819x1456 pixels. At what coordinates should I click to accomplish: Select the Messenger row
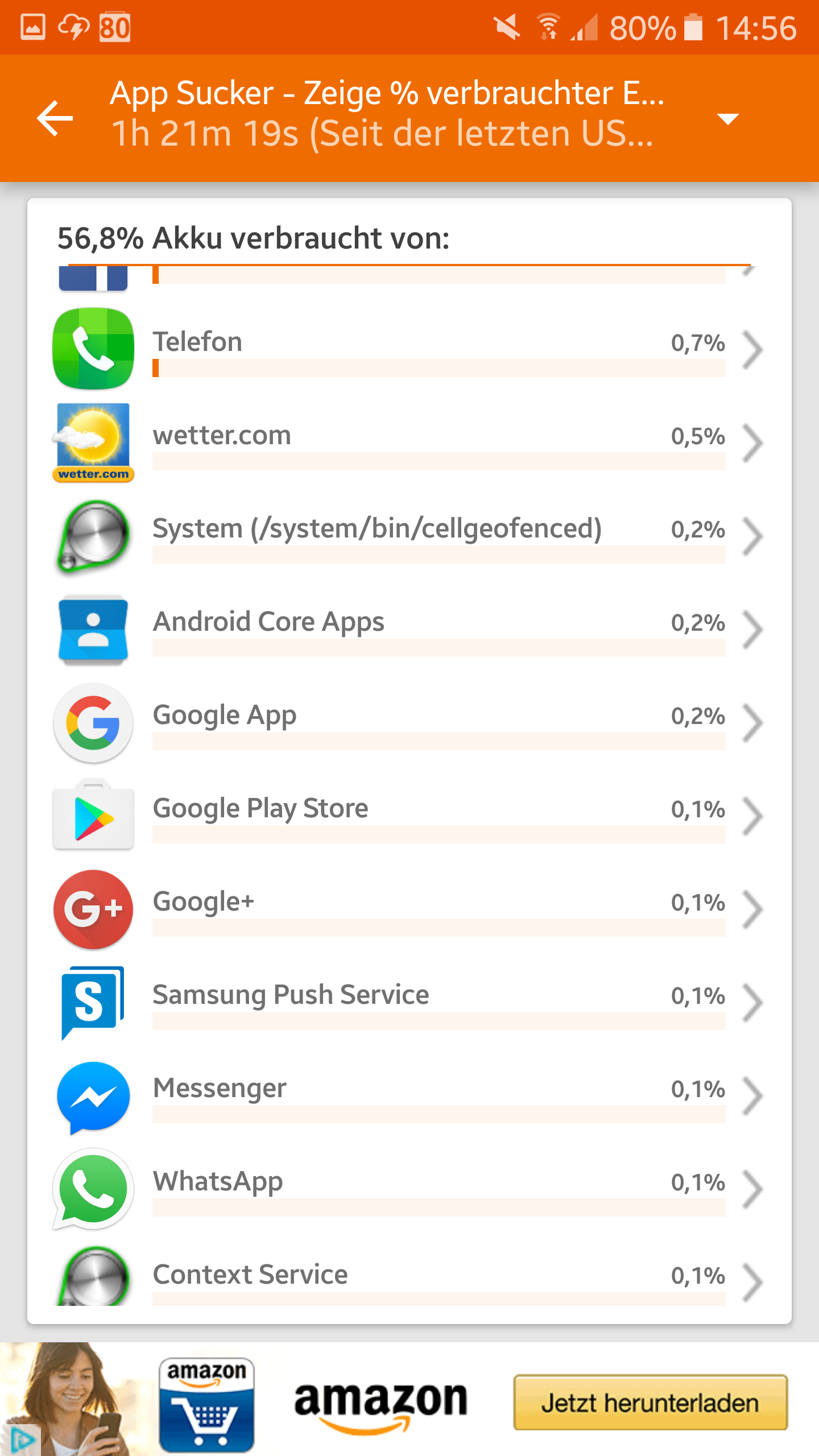click(409, 1095)
